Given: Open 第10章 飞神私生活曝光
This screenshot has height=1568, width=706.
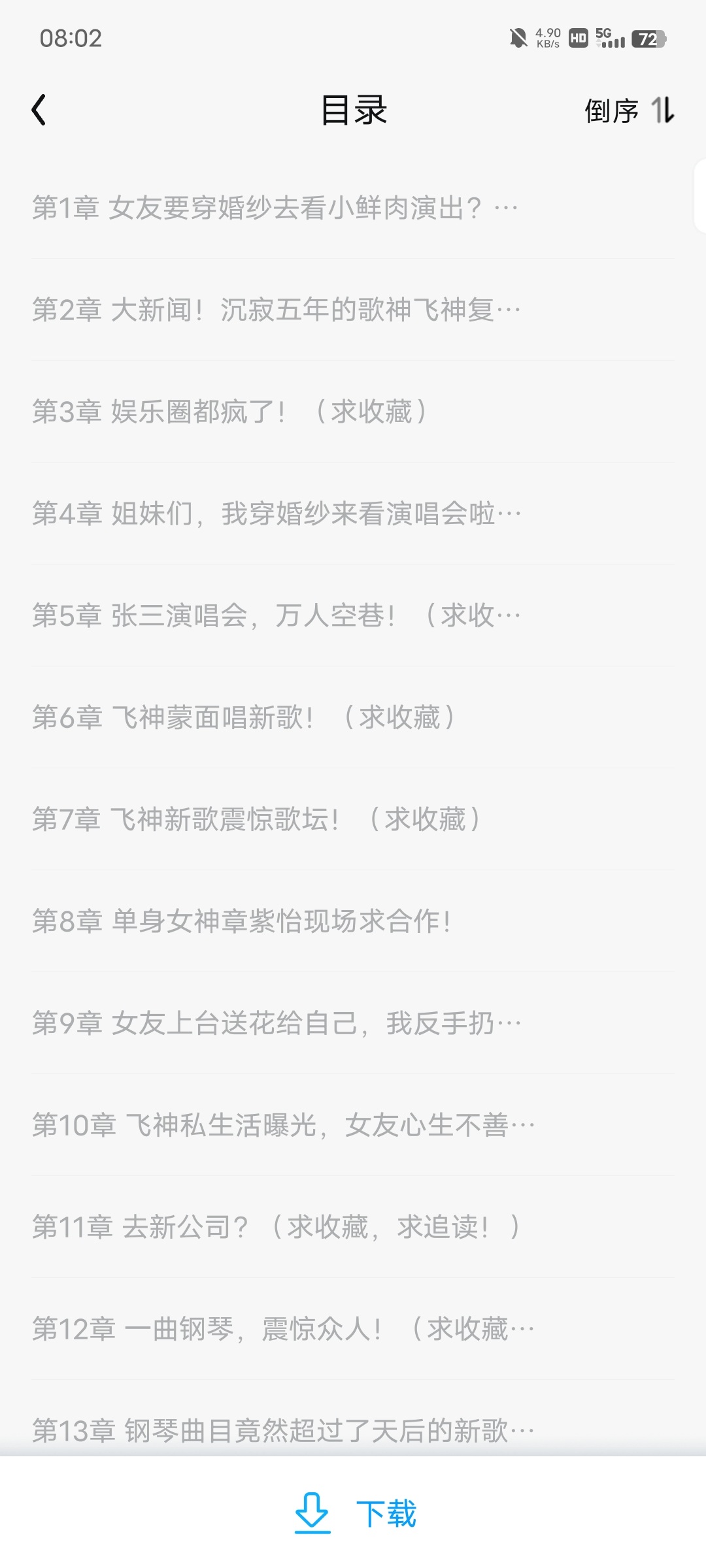Looking at the screenshot, I should [353, 1125].
